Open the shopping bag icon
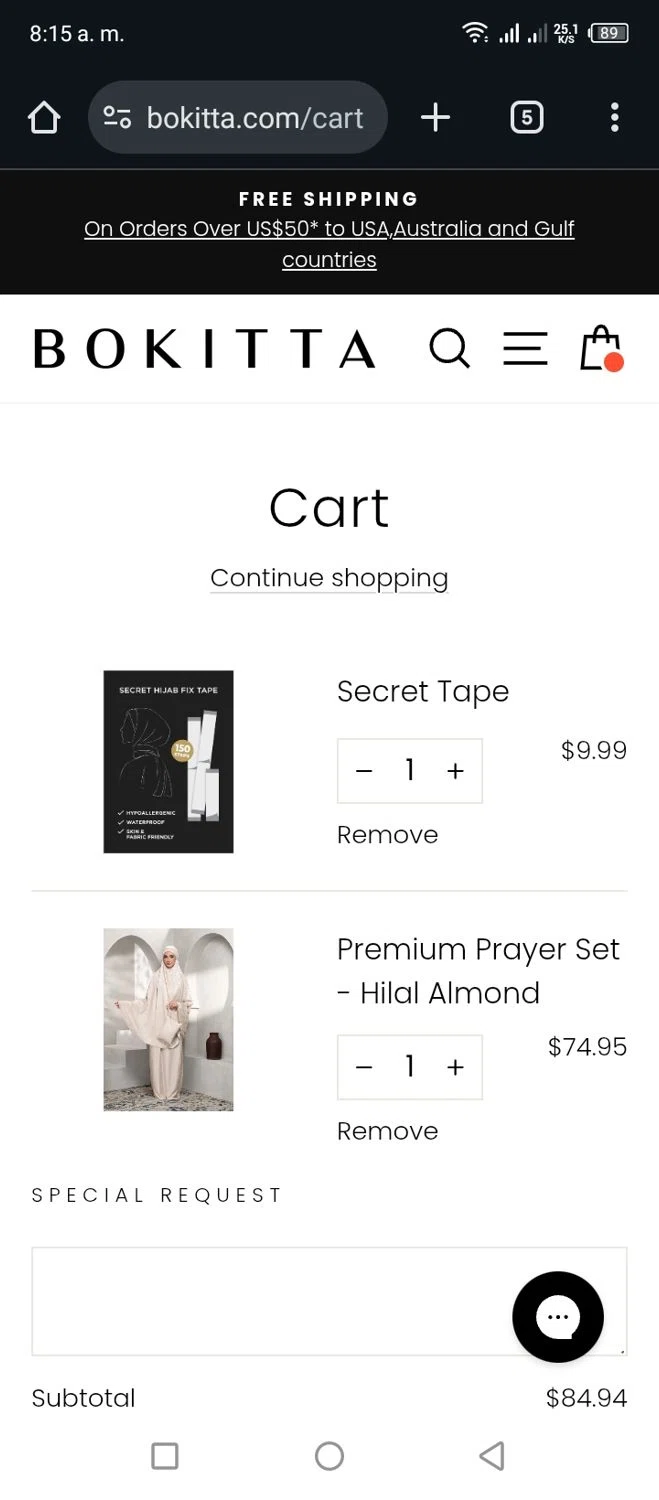This screenshot has width=659, height=1500. click(x=601, y=348)
